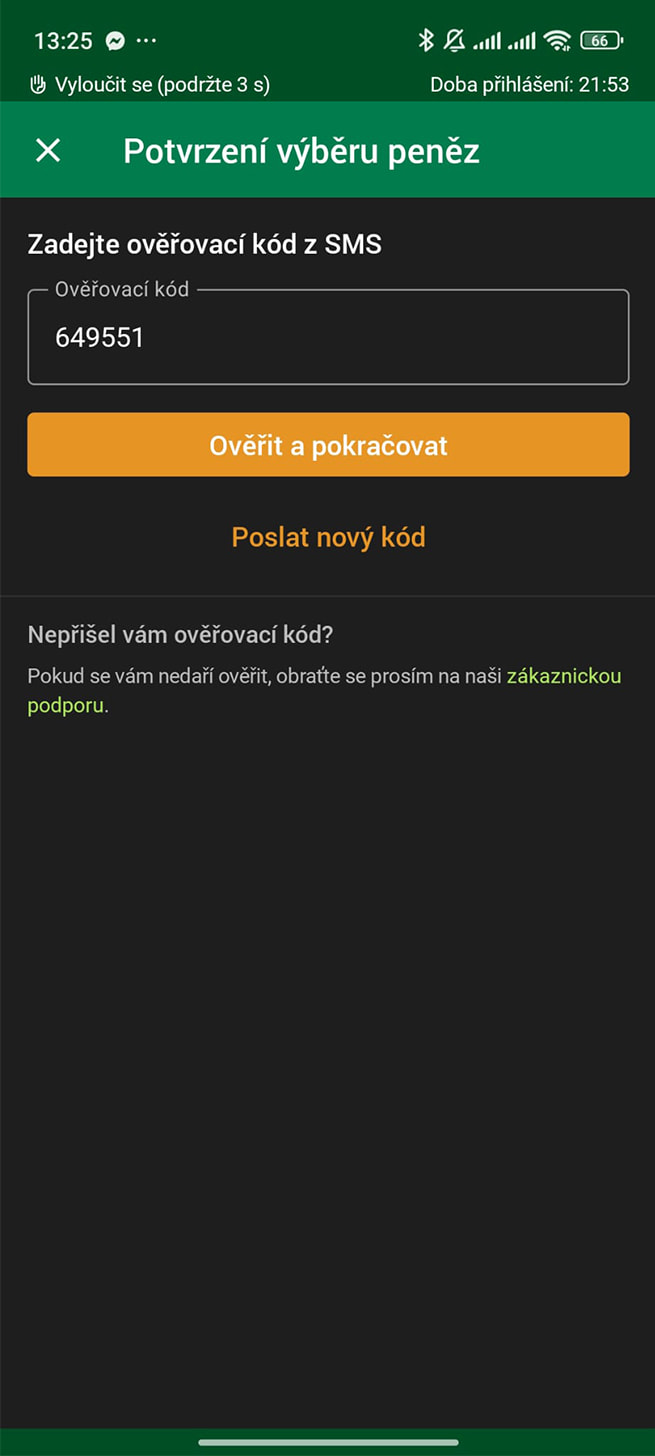Tap Ověřit a pokračovat button
Viewport: 655px width, 1456px height.
click(x=328, y=445)
